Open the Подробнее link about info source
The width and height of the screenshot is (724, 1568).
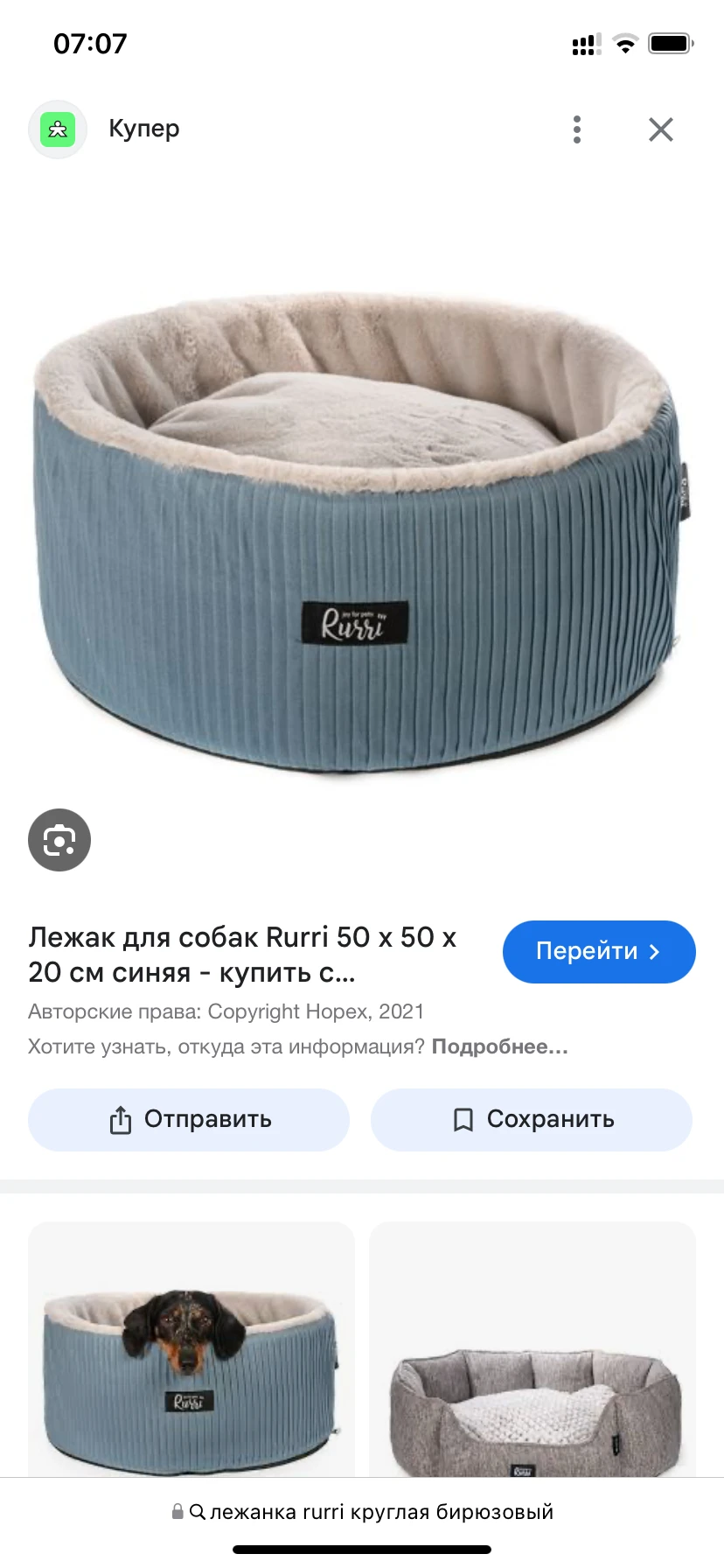click(499, 1046)
